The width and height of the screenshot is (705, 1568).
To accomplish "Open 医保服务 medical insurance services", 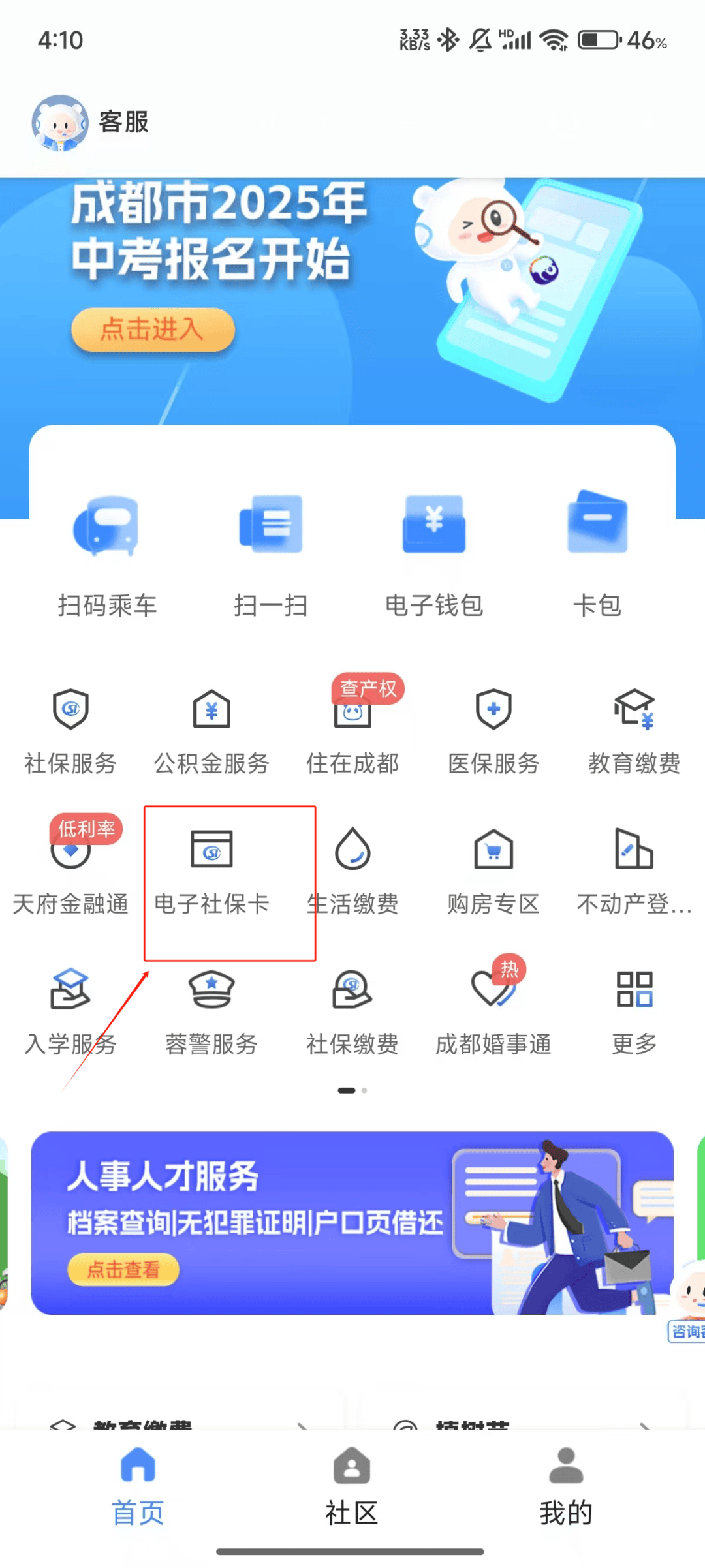I will click(x=493, y=731).
